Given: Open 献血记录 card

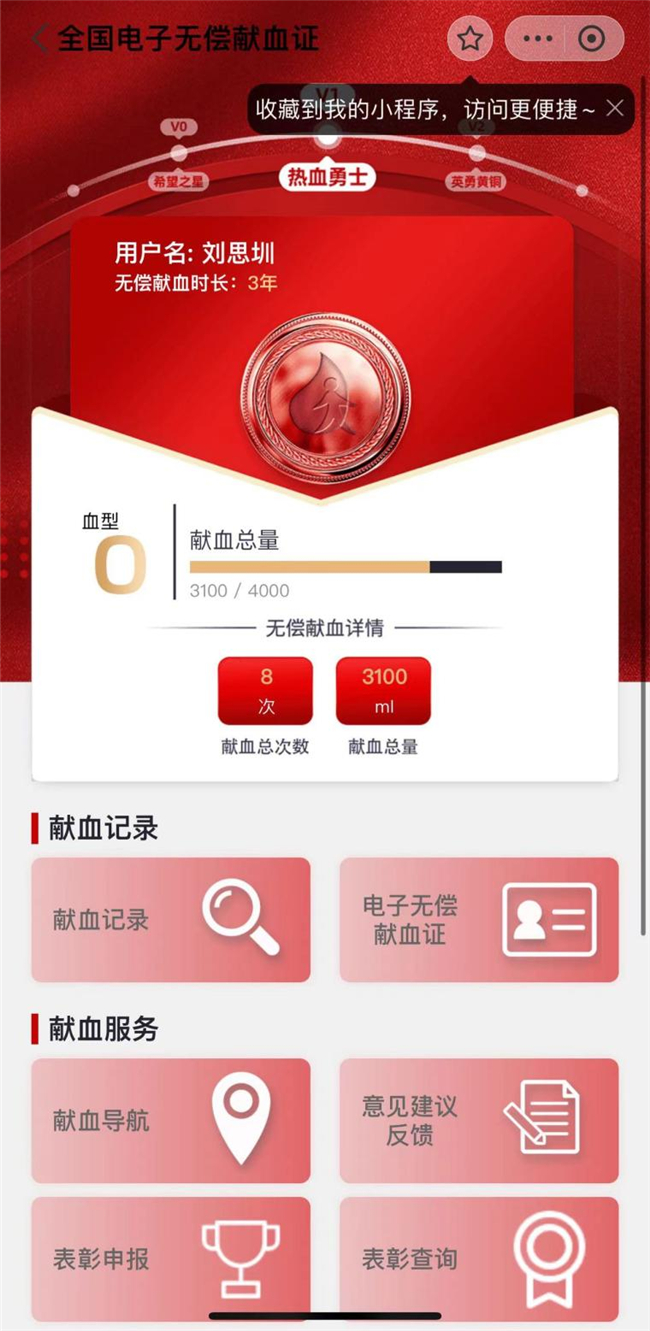Looking at the screenshot, I should tap(171, 919).
